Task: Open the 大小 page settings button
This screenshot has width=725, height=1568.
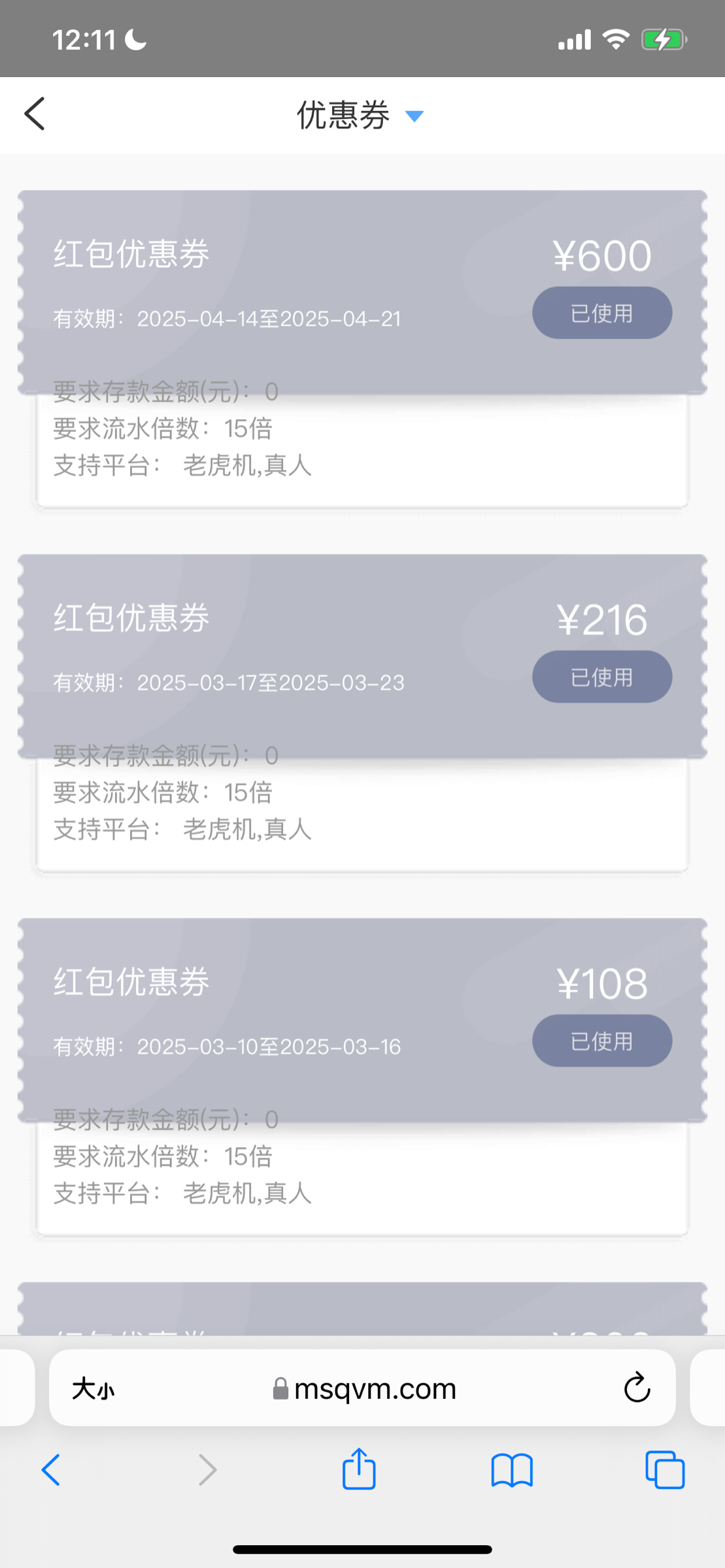Action: (93, 1388)
